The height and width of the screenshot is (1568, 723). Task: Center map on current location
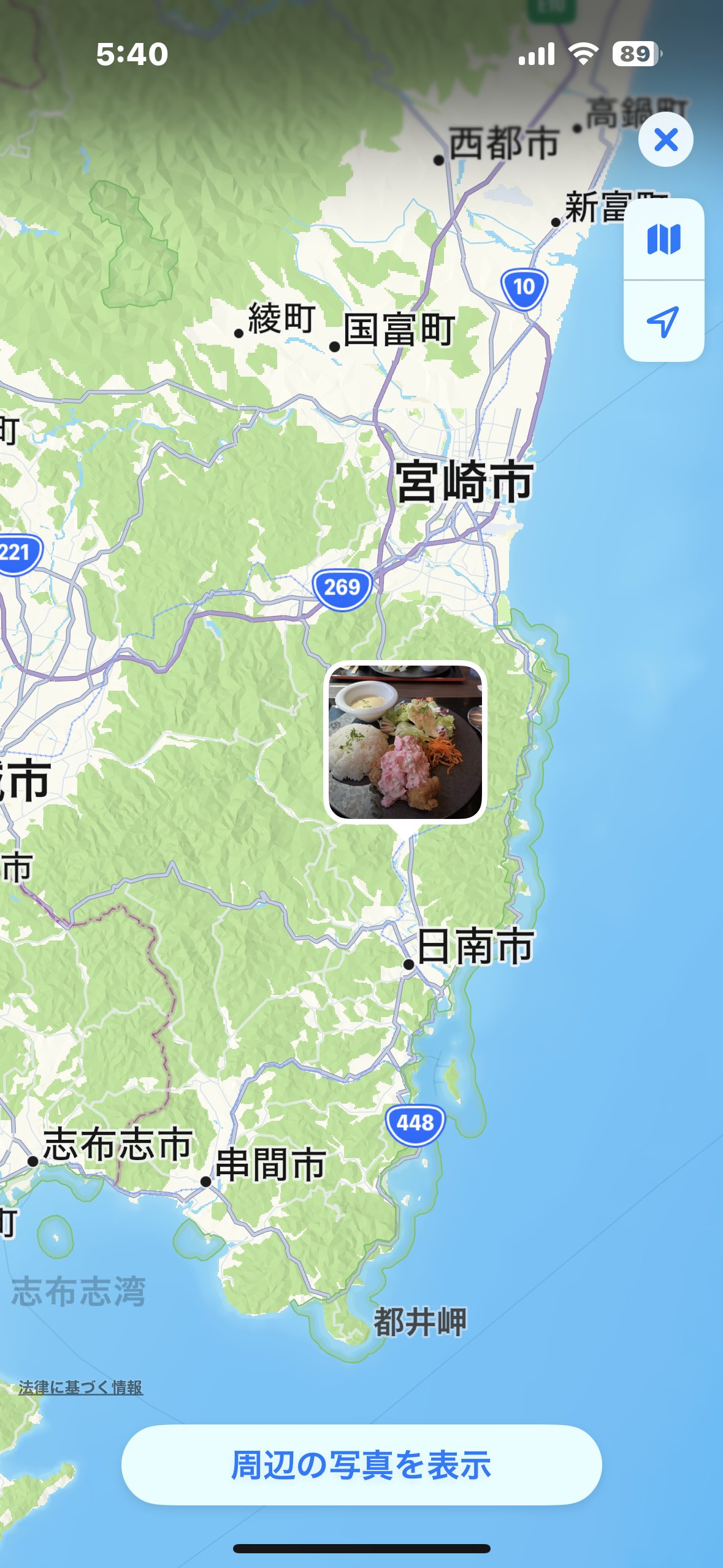pos(664,321)
